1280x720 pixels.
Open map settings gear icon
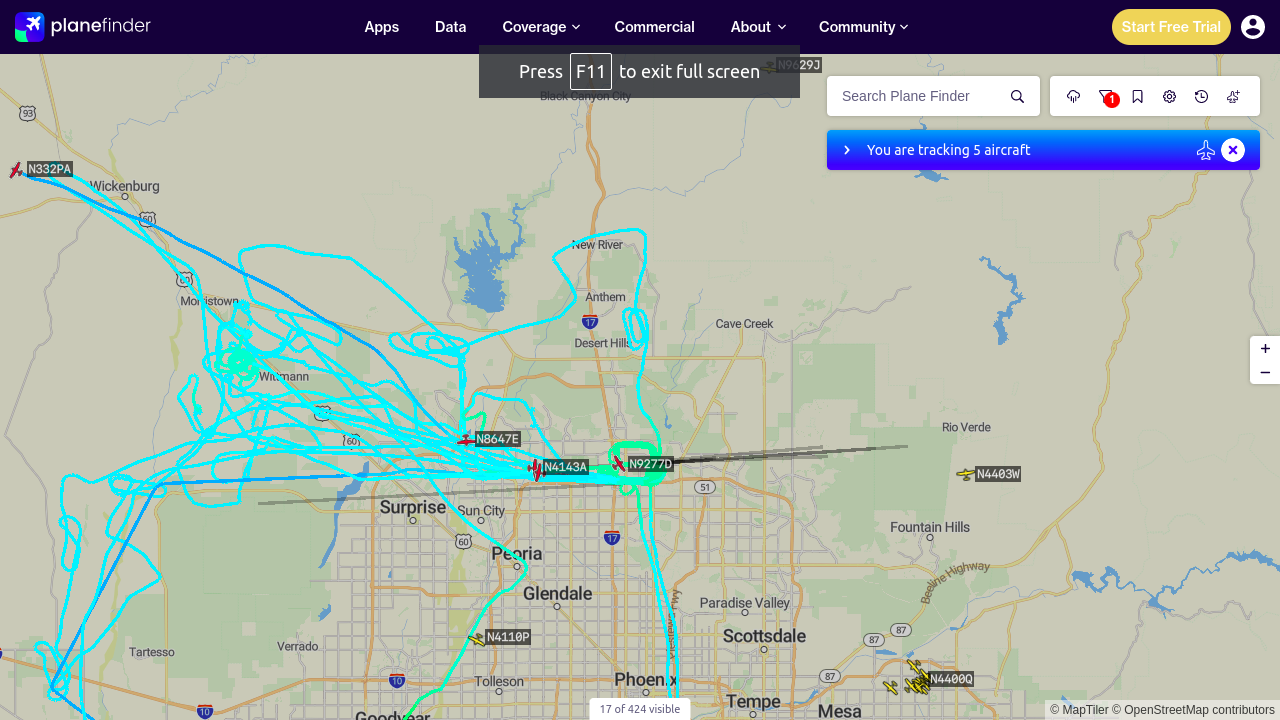coord(1169,96)
